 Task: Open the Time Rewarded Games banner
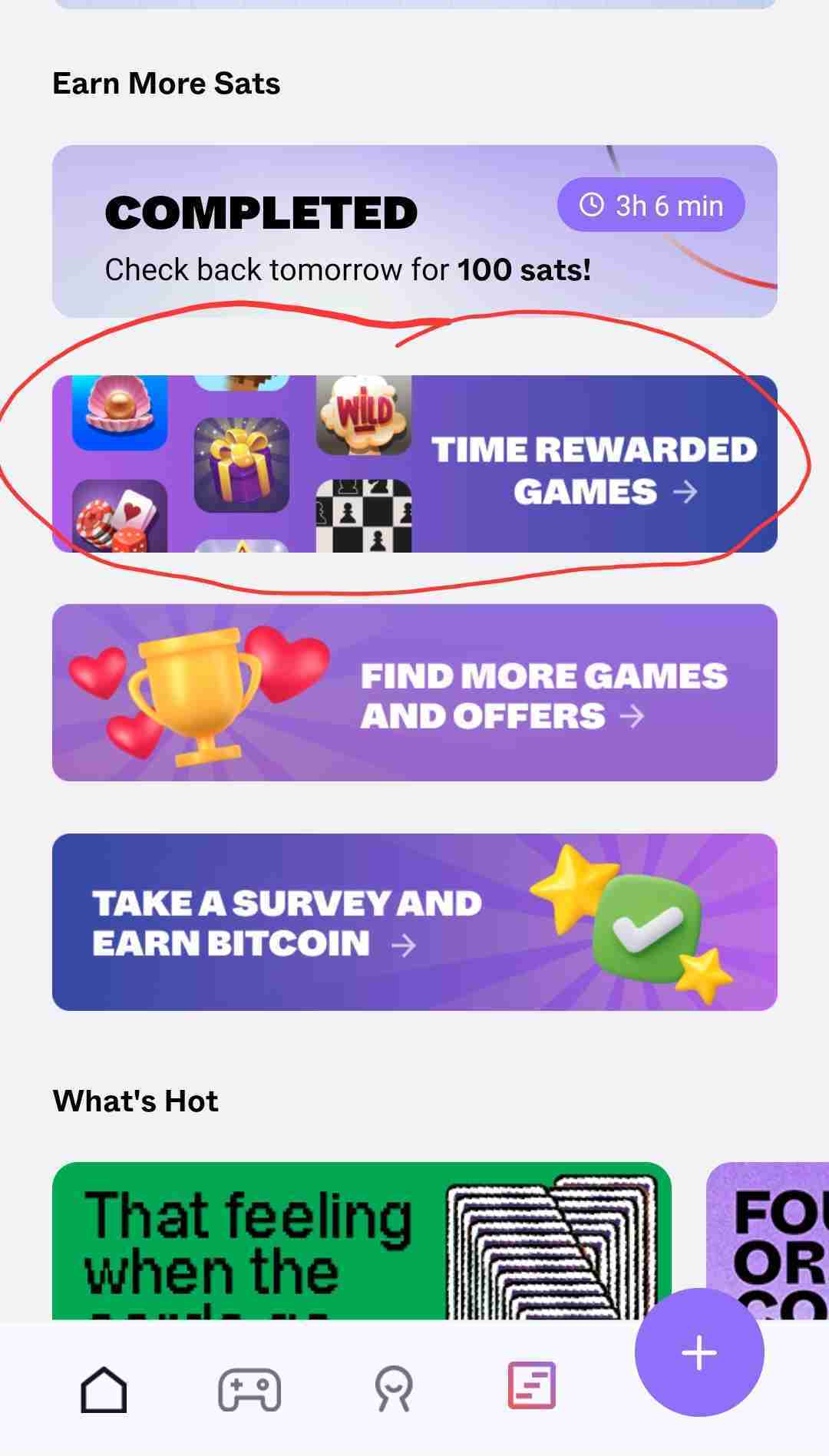pos(414,464)
